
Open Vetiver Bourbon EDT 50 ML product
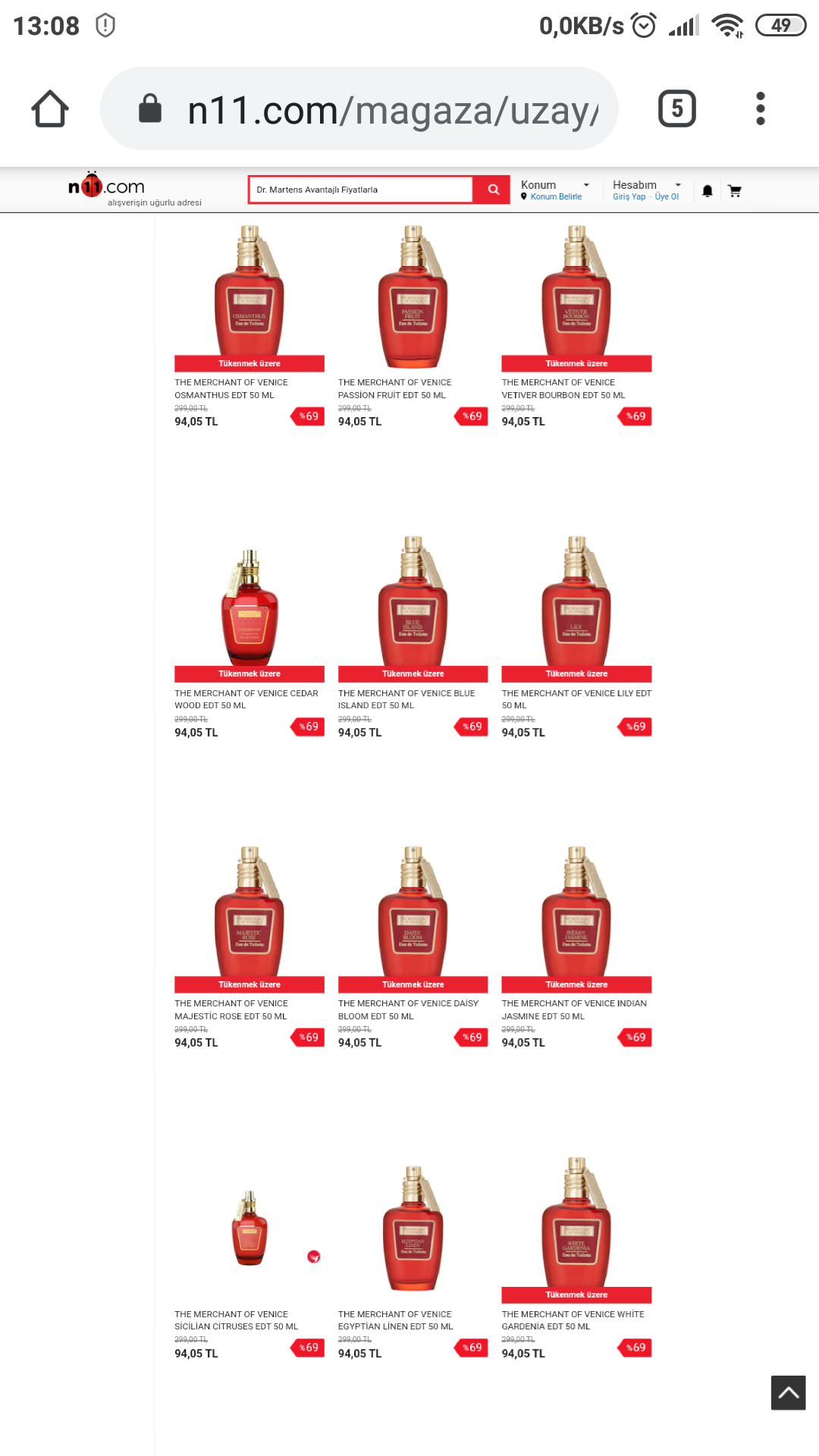(576, 296)
